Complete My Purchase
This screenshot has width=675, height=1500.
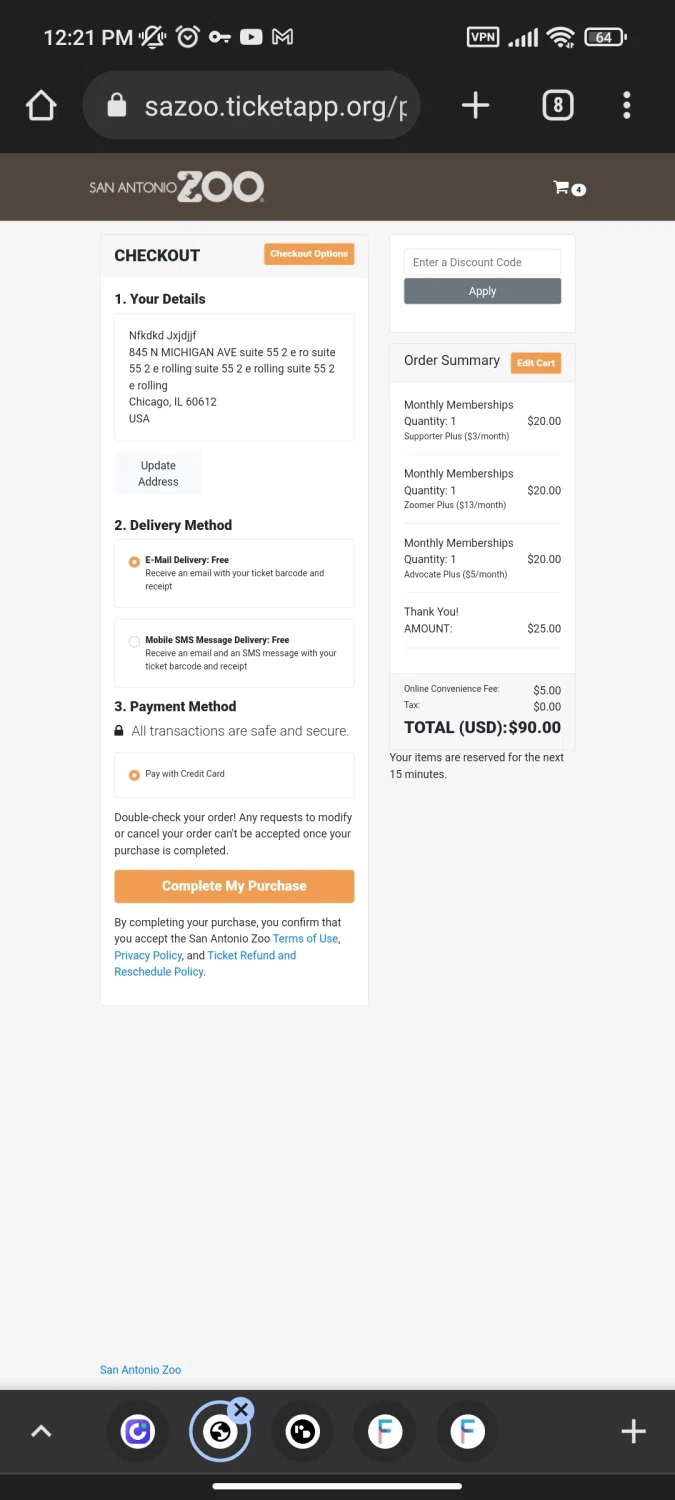point(234,886)
